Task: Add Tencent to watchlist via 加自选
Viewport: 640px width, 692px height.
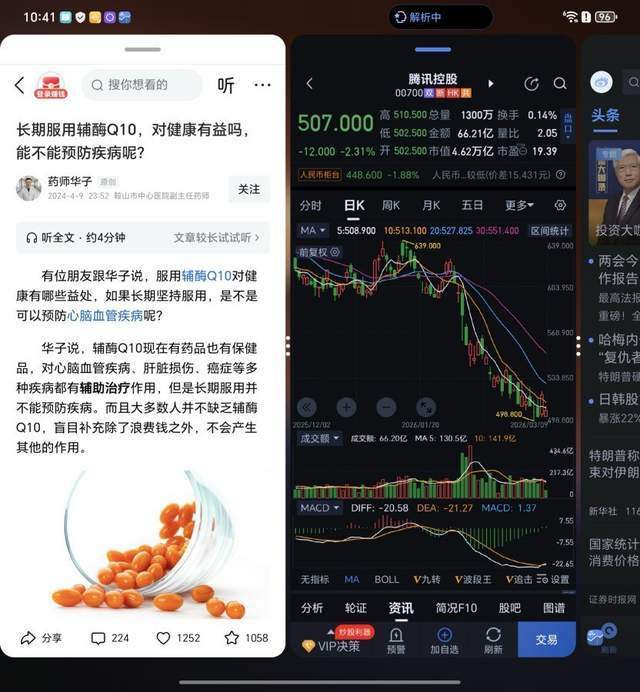Action: pyautogui.click(x=444, y=641)
